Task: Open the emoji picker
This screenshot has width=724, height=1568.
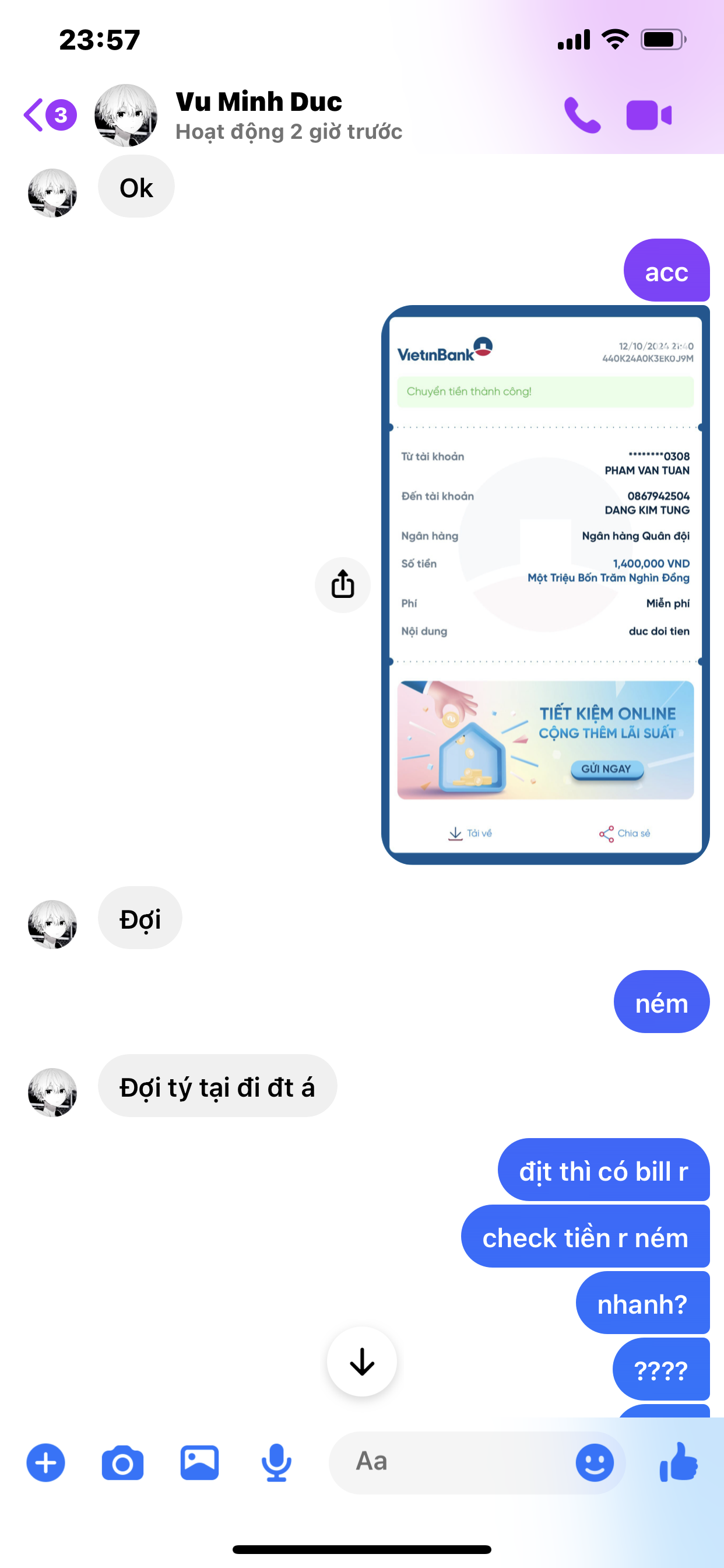Action: tap(595, 1462)
